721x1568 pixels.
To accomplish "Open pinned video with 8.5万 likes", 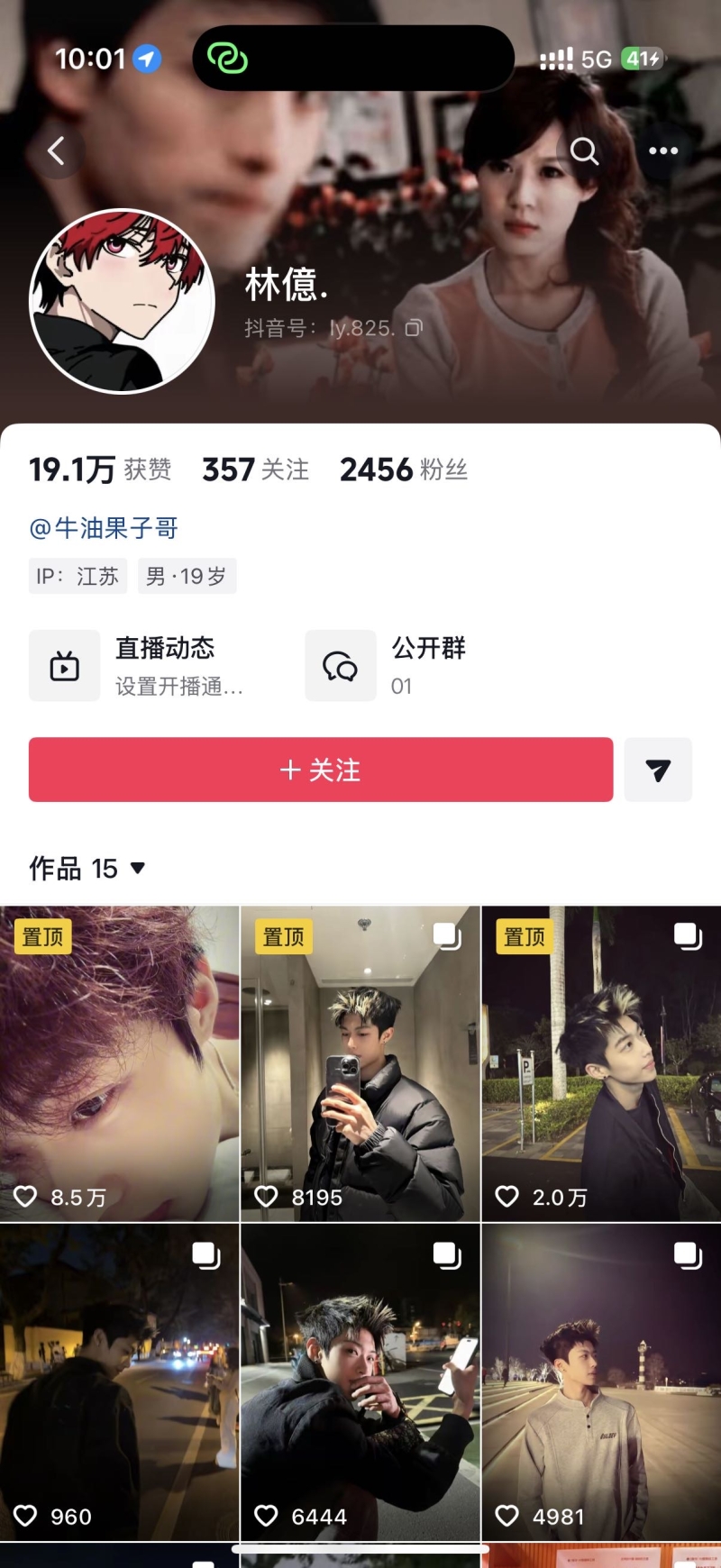I will tap(119, 1063).
